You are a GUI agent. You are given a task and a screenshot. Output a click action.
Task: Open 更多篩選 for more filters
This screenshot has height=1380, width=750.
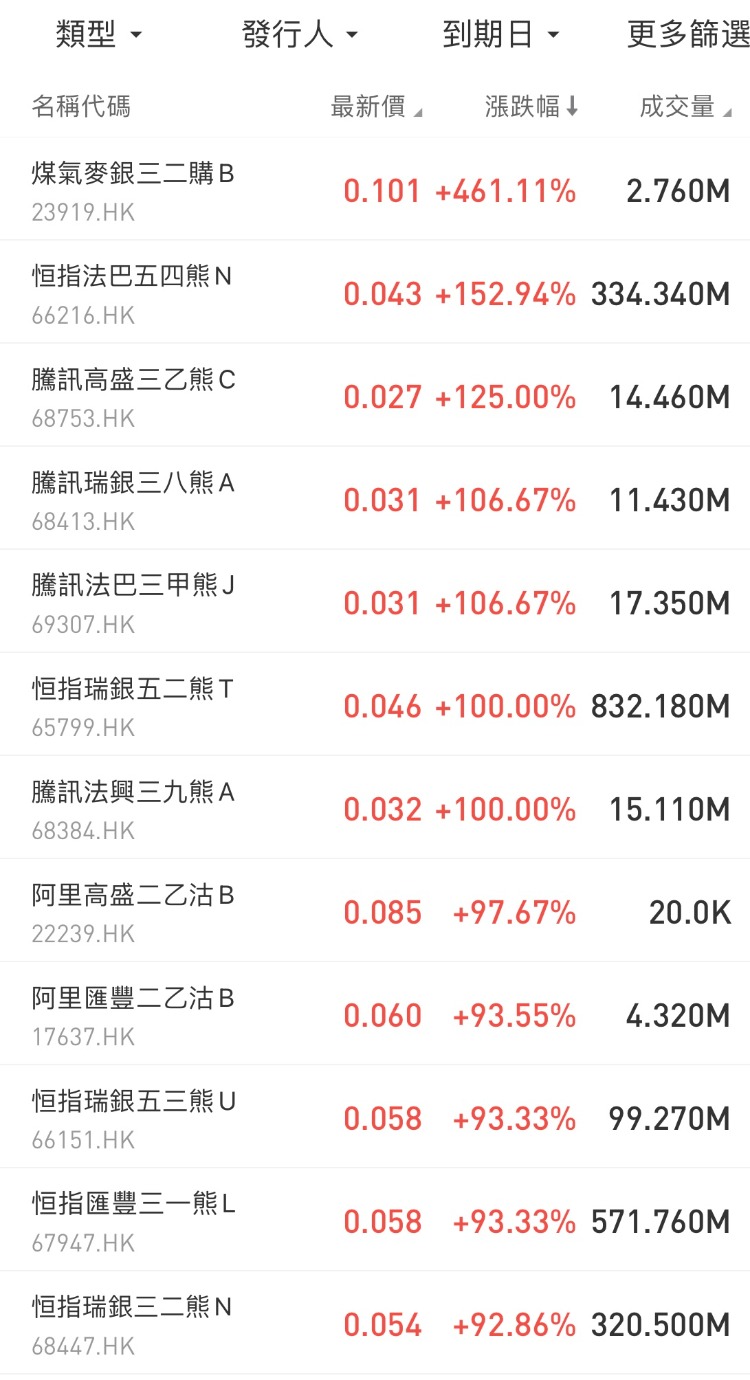[x=688, y=36]
